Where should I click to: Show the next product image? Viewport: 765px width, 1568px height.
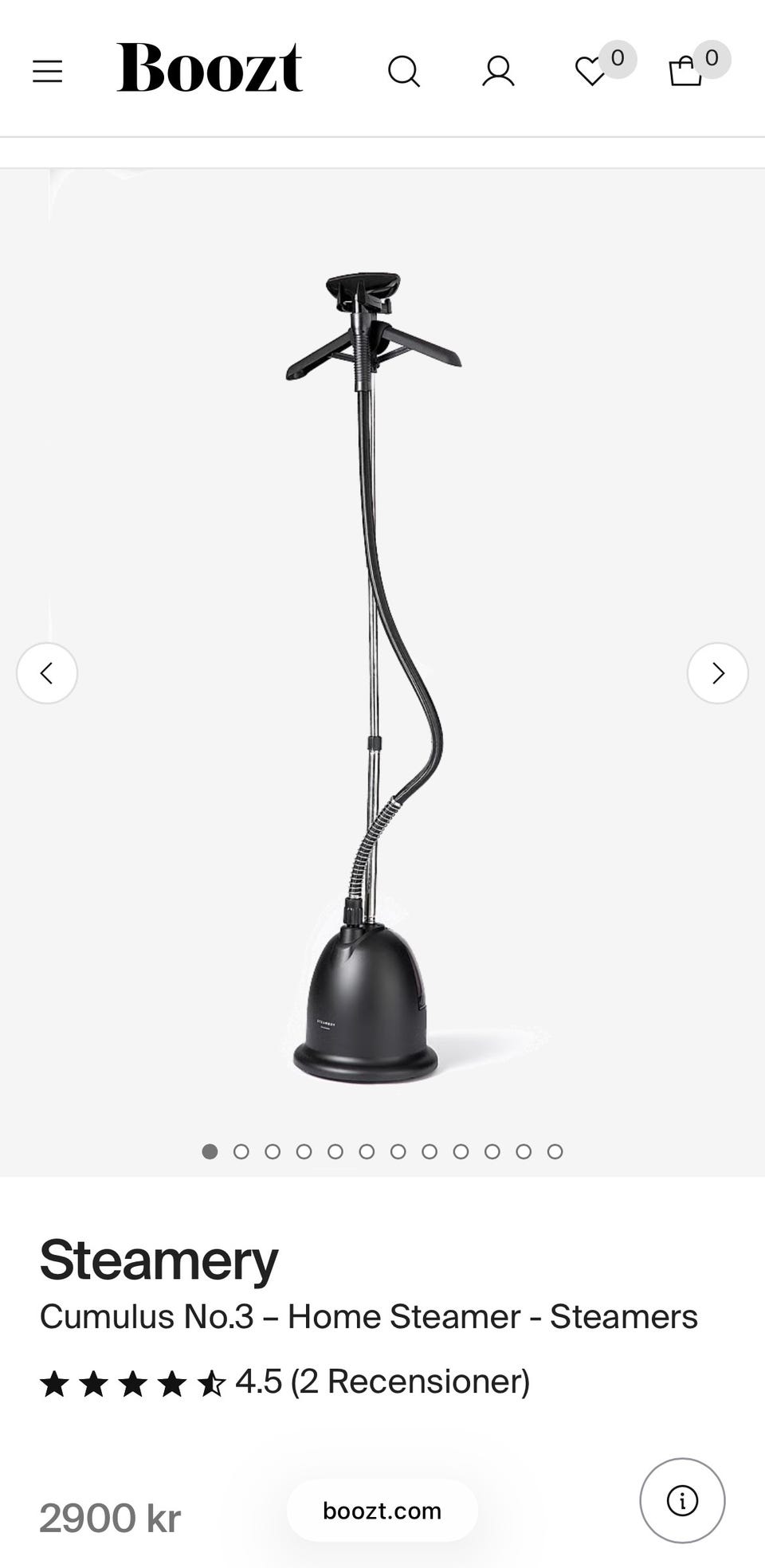point(717,673)
